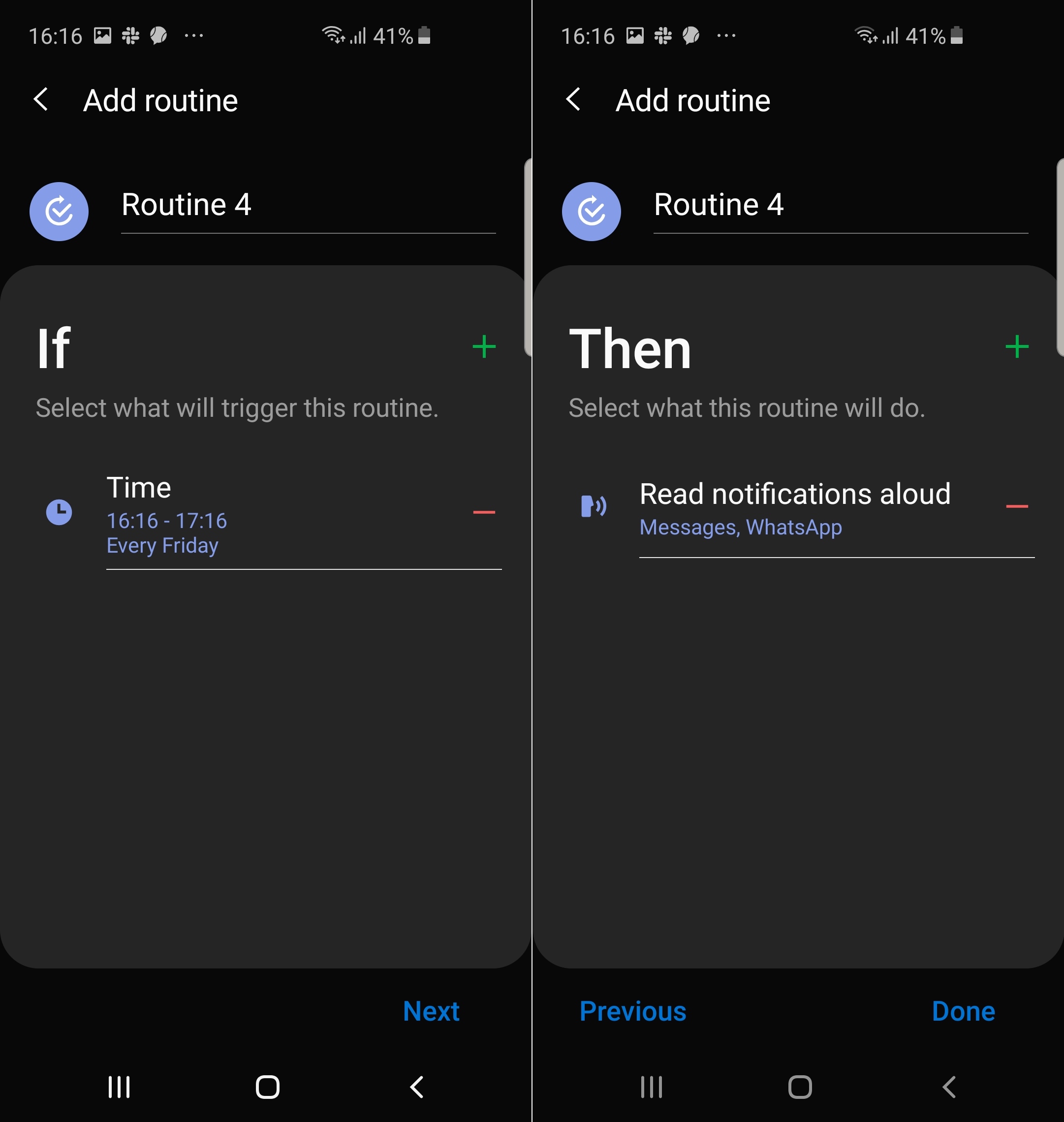Add a new trigger with the If plus icon
The width and height of the screenshot is (1064, 1122).
(484, 346)
